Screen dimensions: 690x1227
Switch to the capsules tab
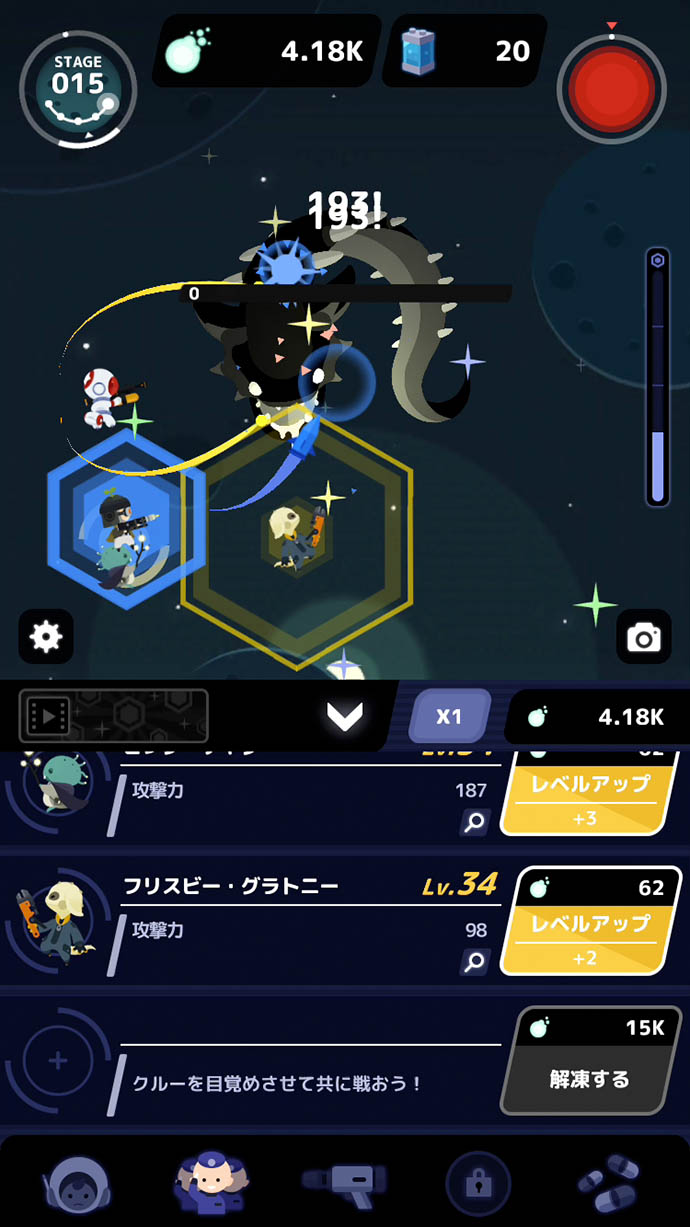[610, 1184]
